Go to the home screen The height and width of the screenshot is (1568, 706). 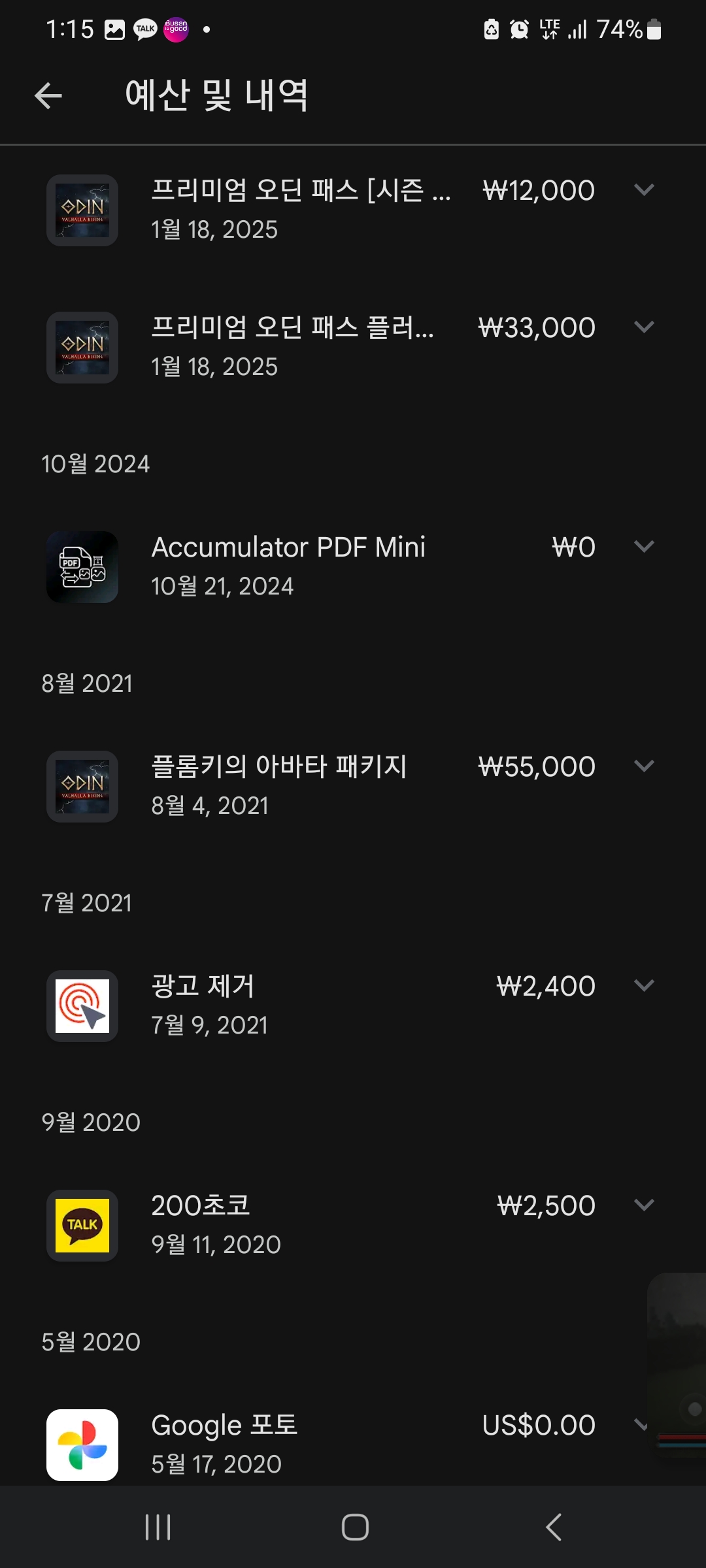pos(355,1527)
